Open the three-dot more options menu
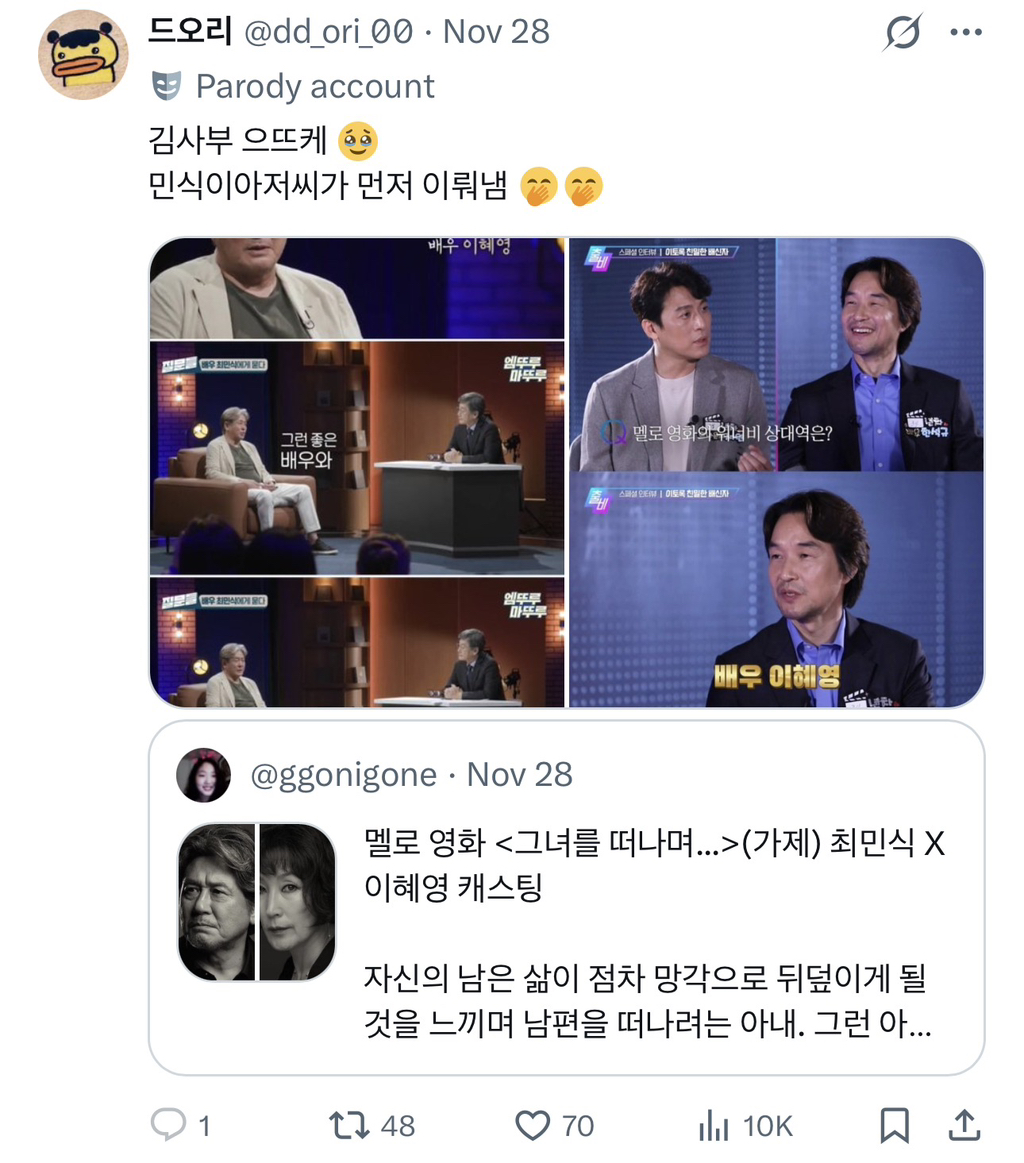 click(x=966, y=31)
